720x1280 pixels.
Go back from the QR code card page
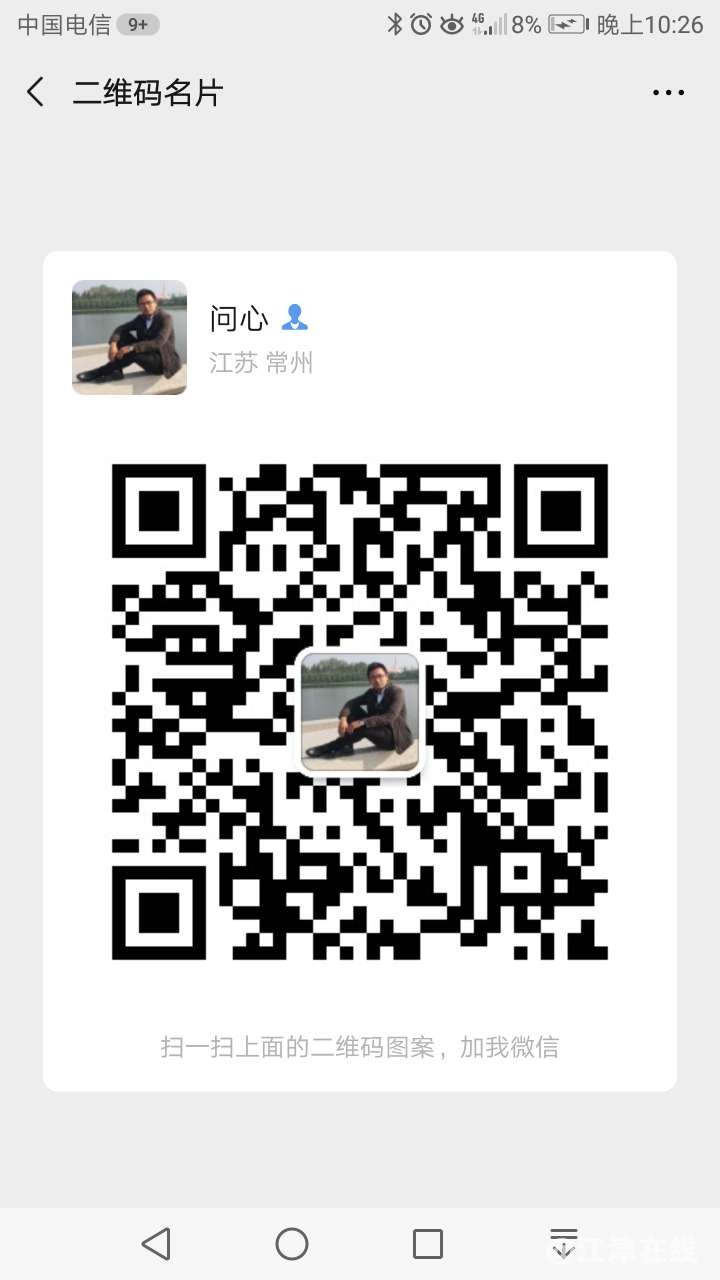tap(36, 93)
